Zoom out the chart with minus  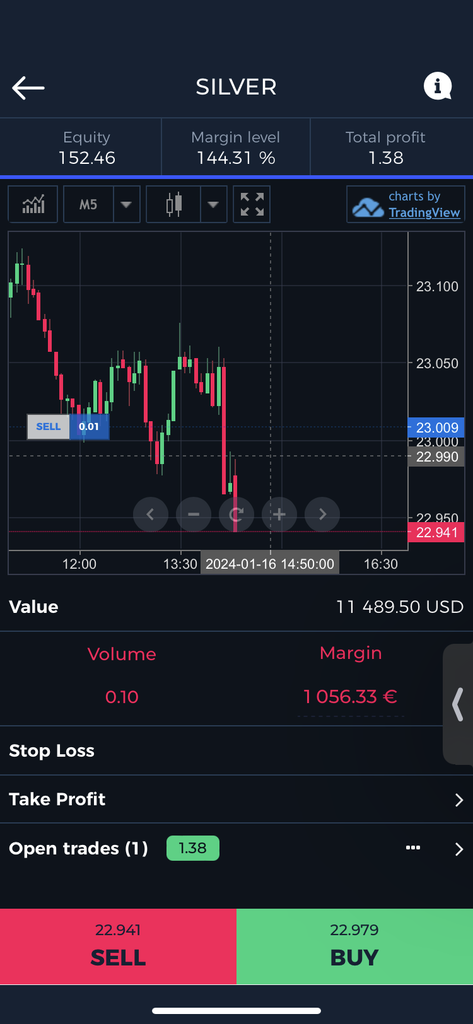[193, 515]
